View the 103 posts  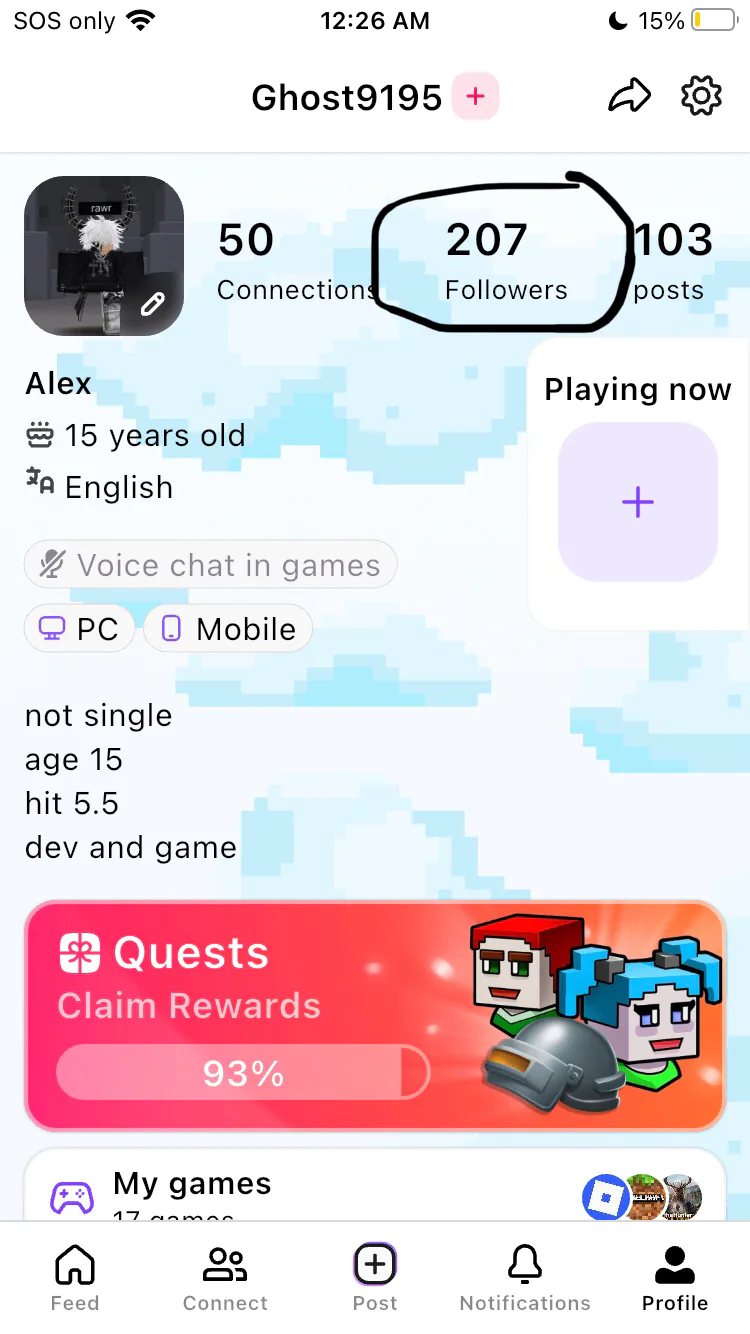click(672, 262)
